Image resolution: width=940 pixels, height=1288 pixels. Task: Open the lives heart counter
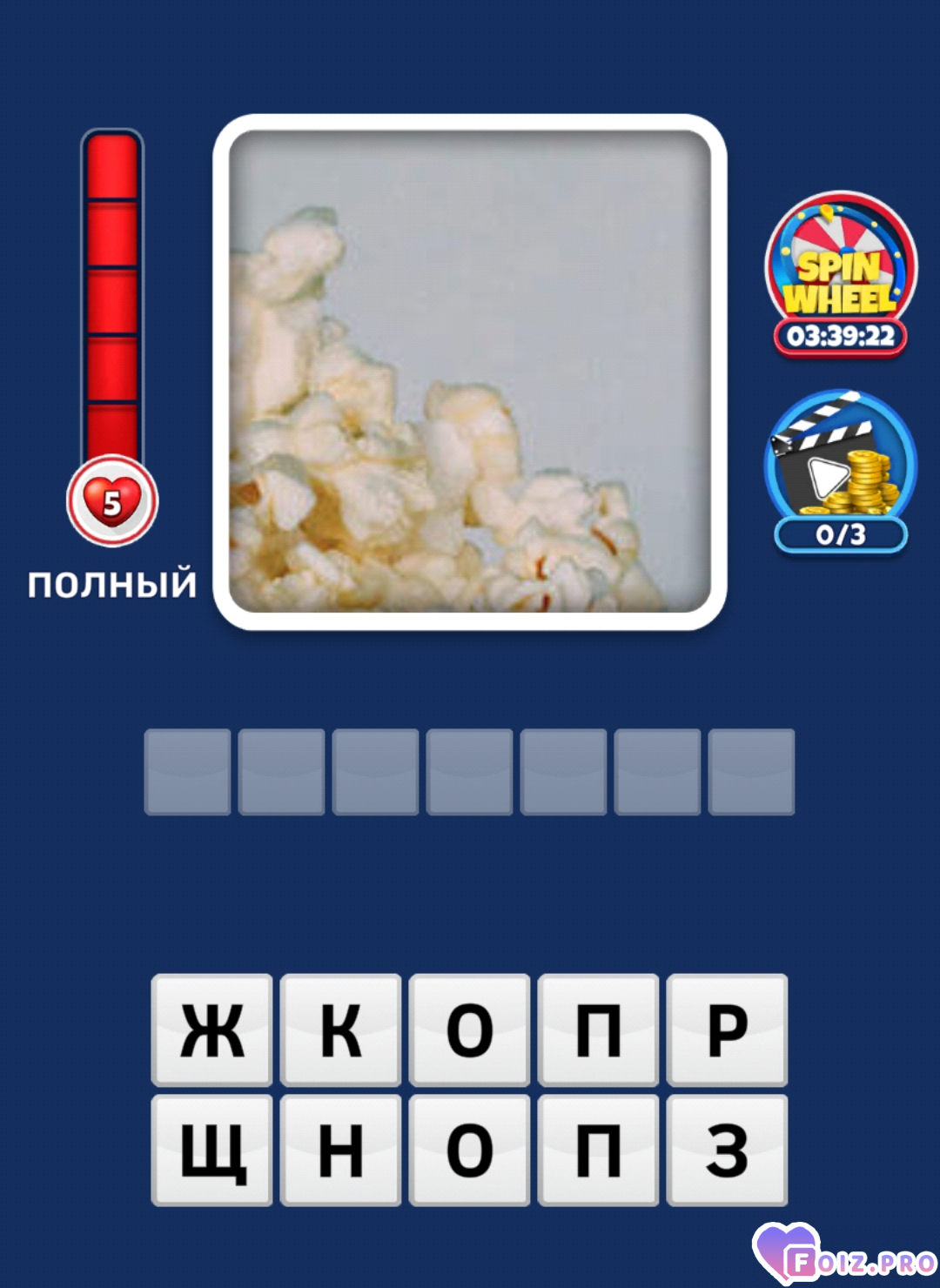click(x=112, y=501)
